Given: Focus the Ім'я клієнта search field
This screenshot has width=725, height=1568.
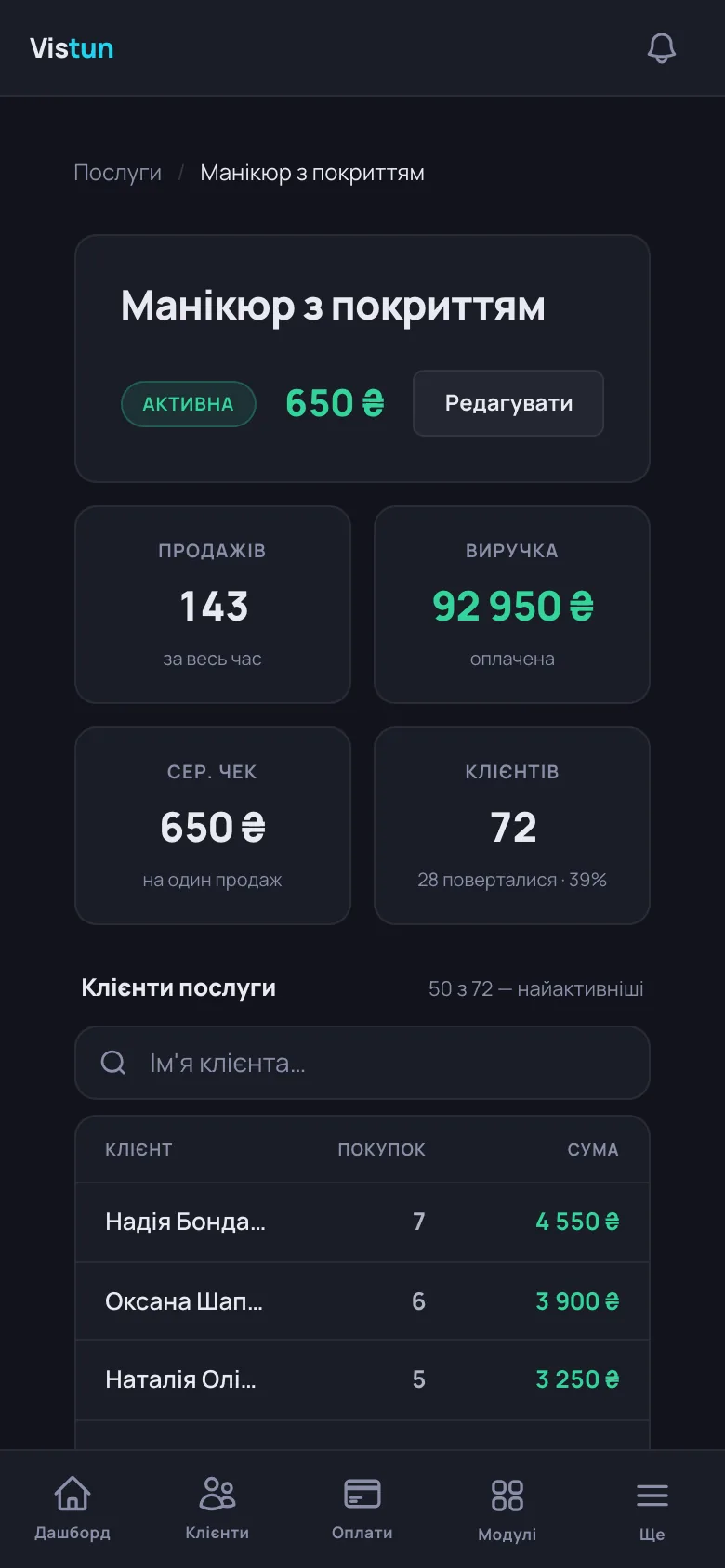Looking at the screenshot, I should point(362,1063).
